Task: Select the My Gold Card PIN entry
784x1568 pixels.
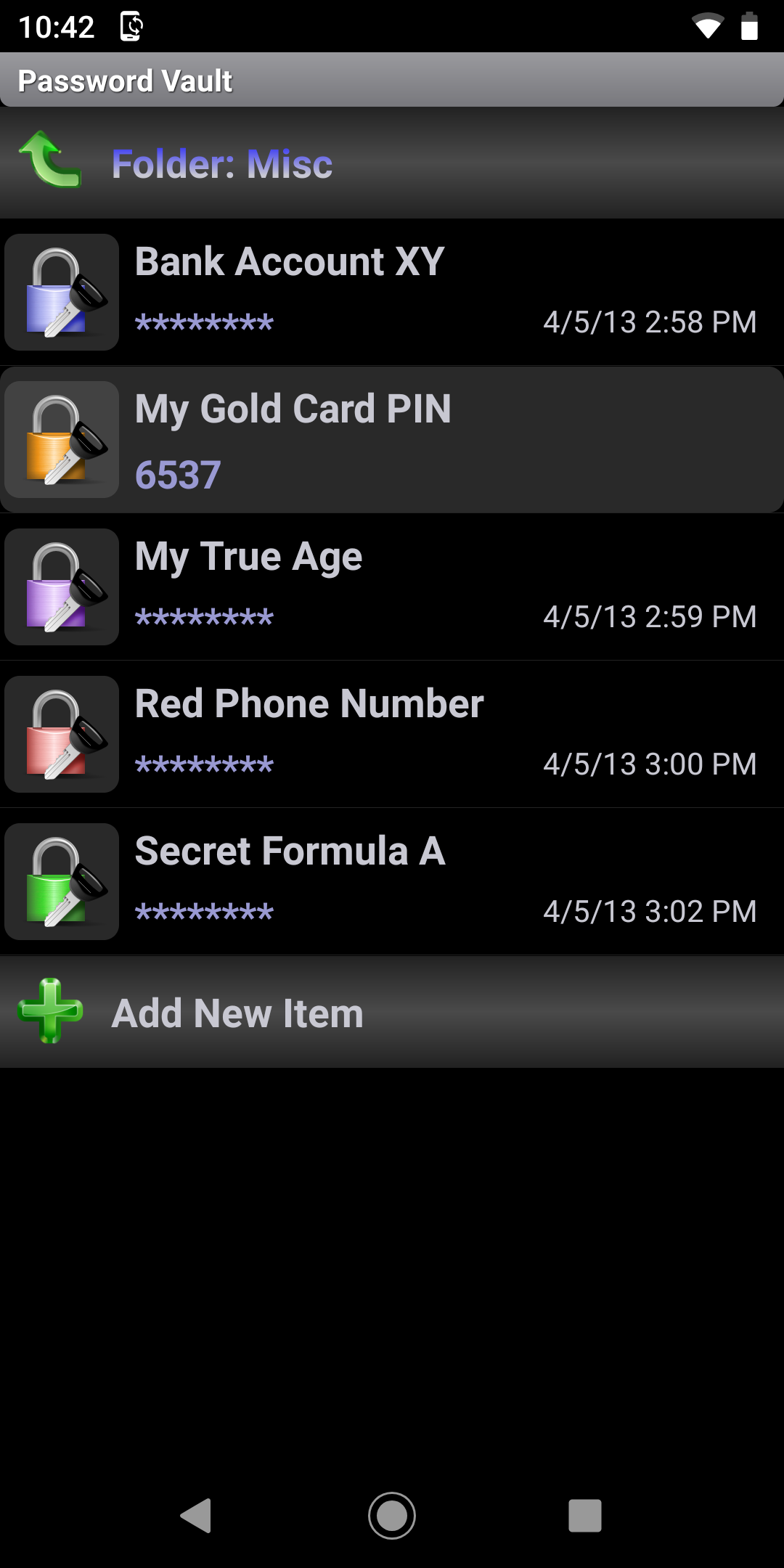Action: pos(392,440)
